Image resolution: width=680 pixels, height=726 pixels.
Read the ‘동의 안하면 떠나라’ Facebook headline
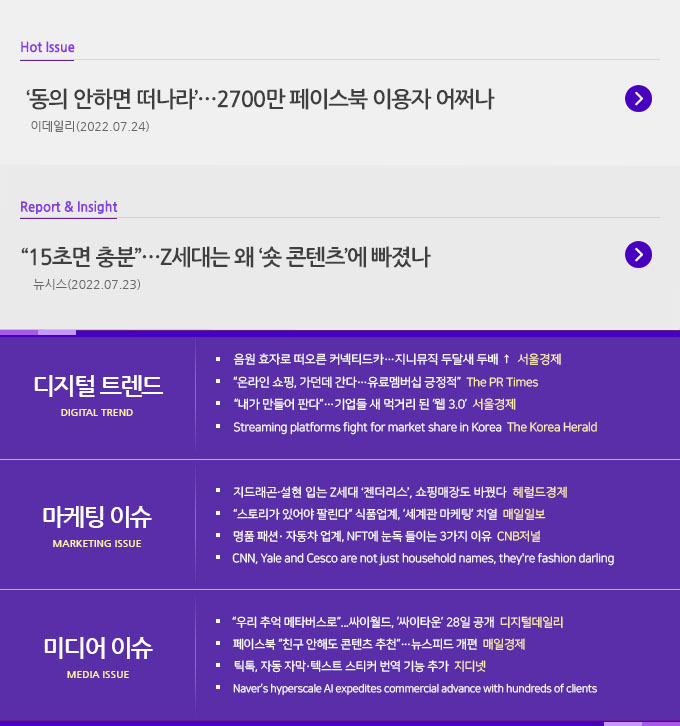click(x=260, y=99)
